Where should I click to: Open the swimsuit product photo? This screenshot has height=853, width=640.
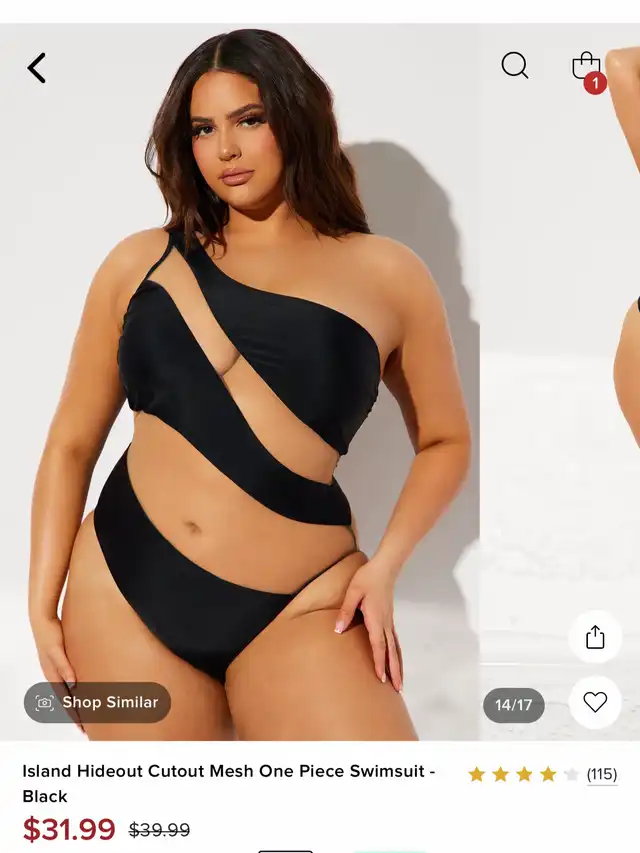[250, 400]
